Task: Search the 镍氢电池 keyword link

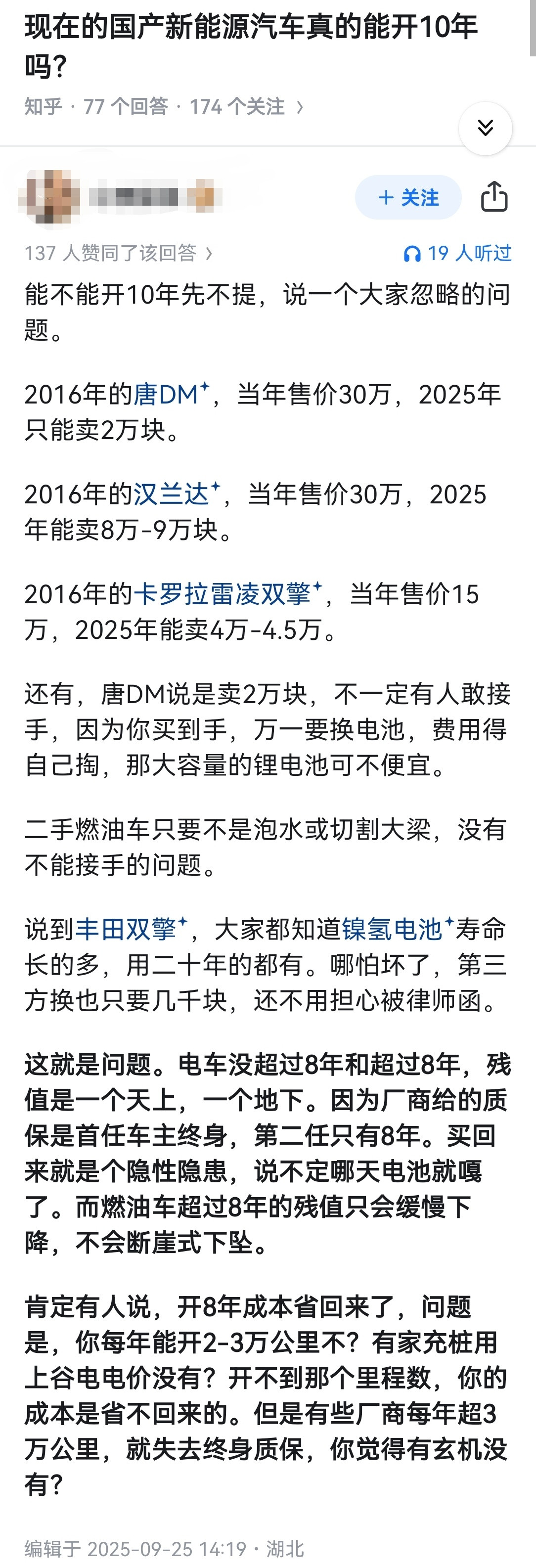Action: [393, 930]
